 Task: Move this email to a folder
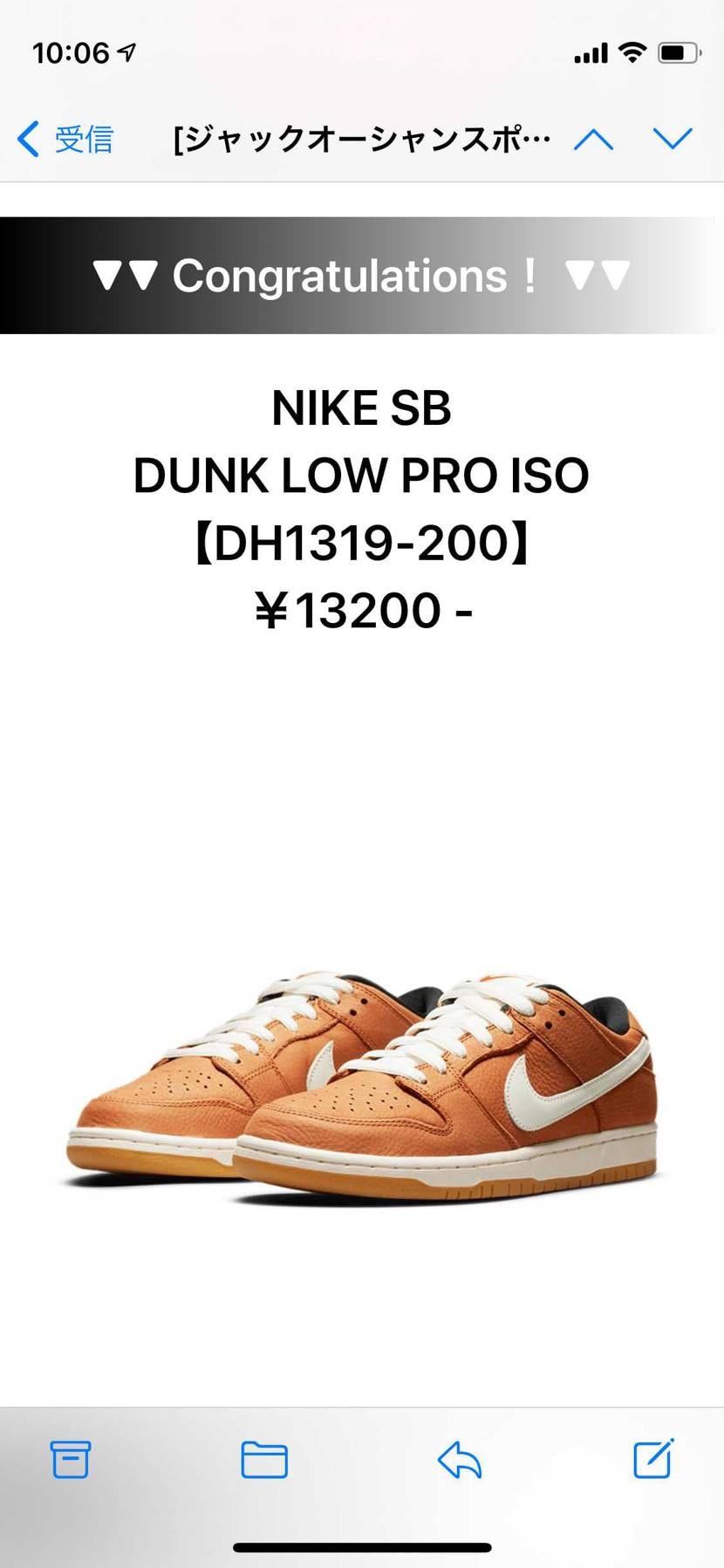tap(264, 1459)
